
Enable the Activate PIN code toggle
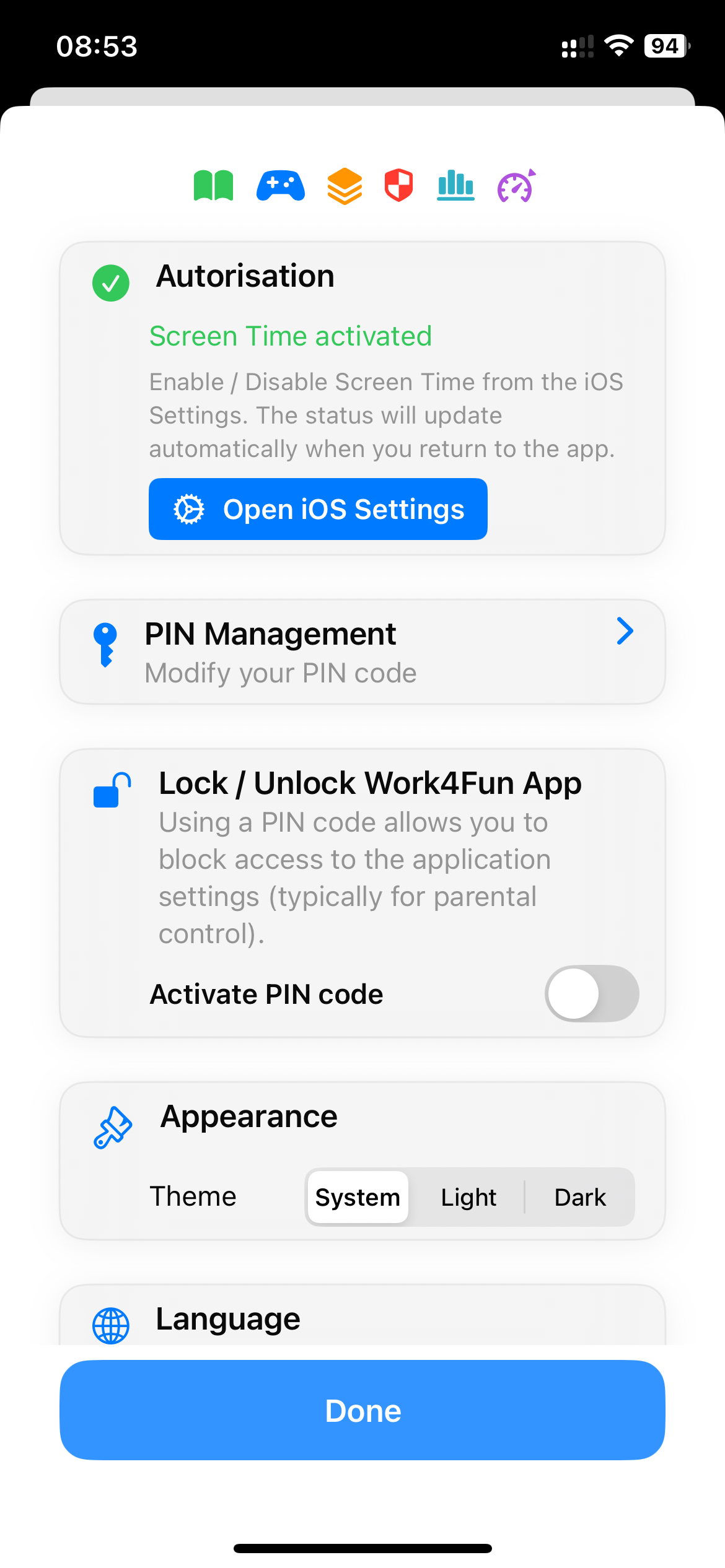click(x=591, y=993)
